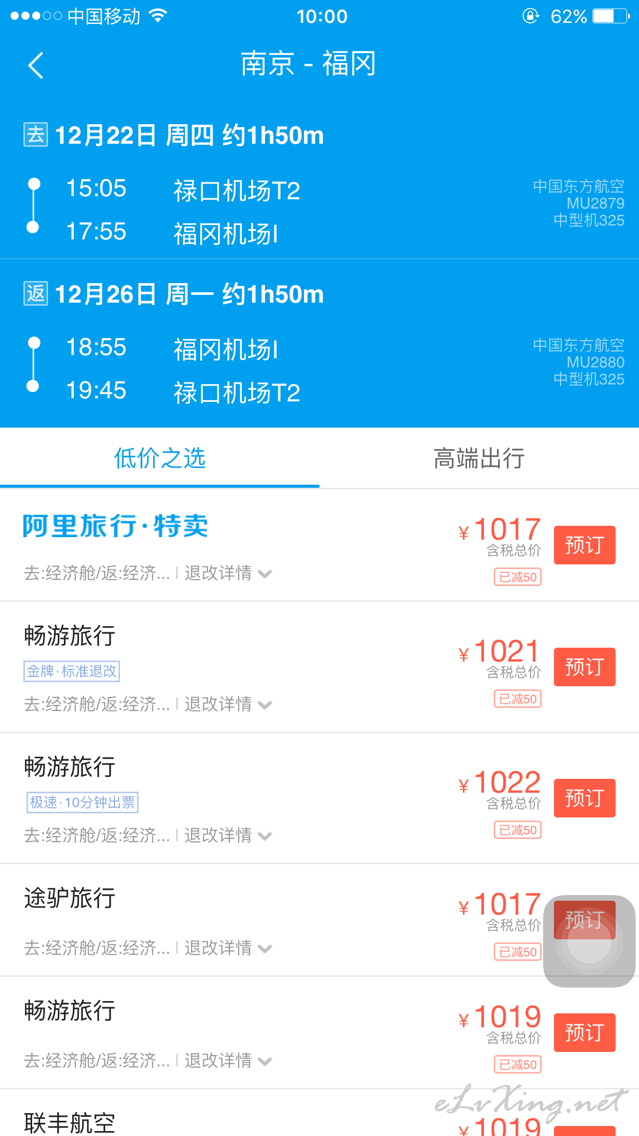Select the 低价之选 tab
The width and height of the screenshot is (639, 1136).
coord(159,458)
